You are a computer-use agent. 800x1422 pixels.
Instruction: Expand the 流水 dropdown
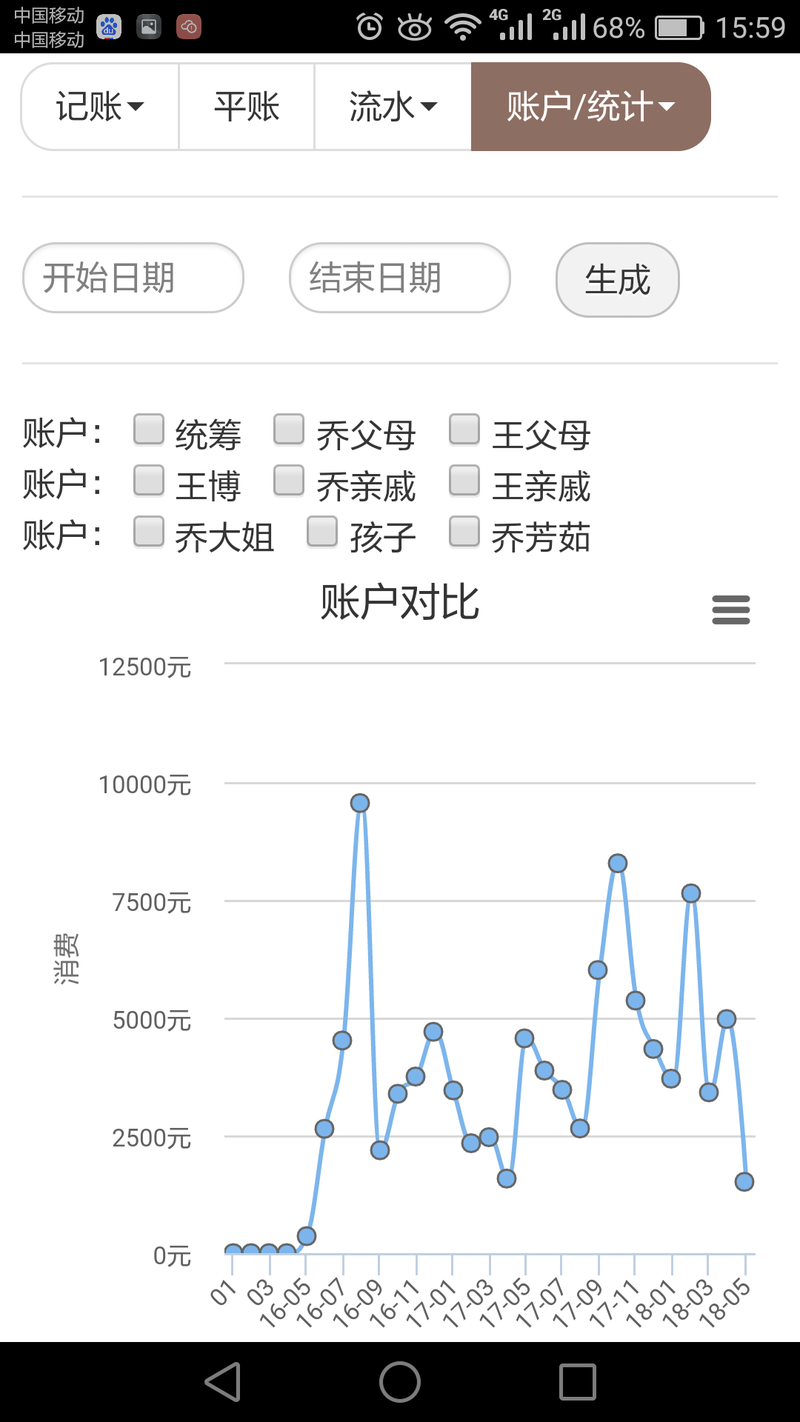(393, 107)
